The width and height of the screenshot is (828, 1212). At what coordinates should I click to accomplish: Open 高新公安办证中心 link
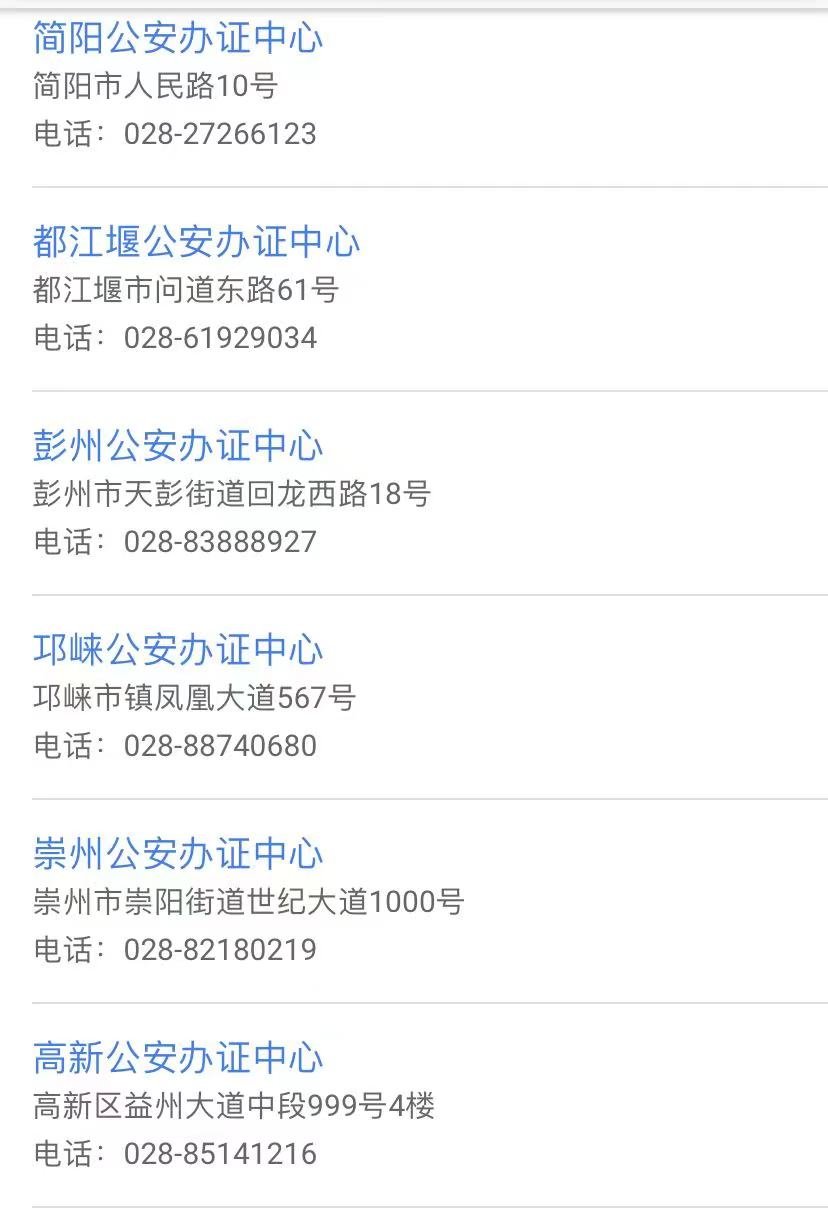coord(178,1058)
